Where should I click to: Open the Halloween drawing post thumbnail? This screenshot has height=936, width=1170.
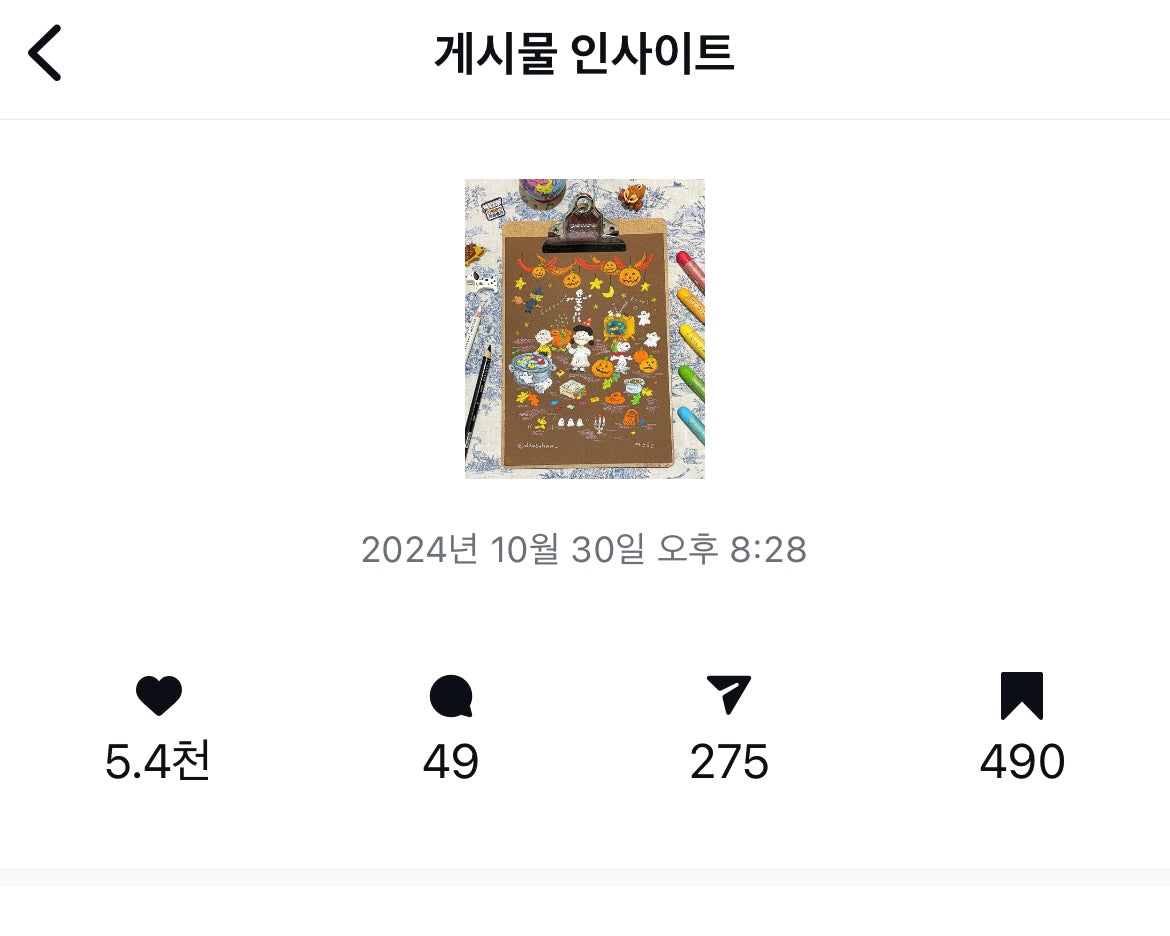click(x=584, y=329)
